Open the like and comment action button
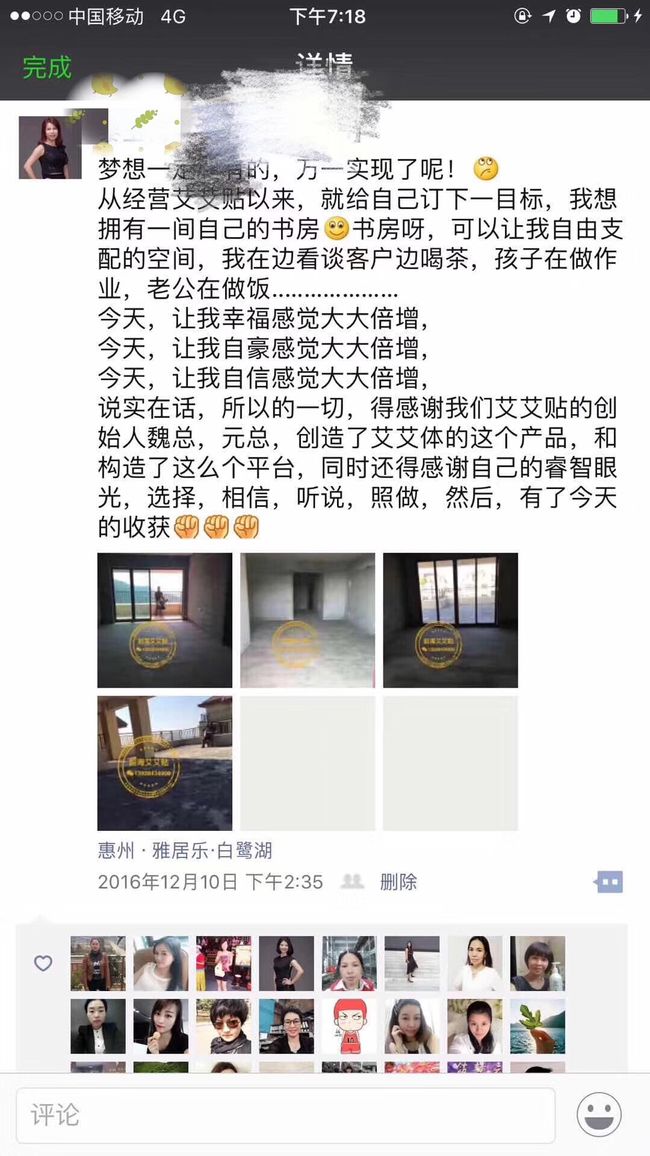Viewport: 650px width, 1156px height. (609, 882)
